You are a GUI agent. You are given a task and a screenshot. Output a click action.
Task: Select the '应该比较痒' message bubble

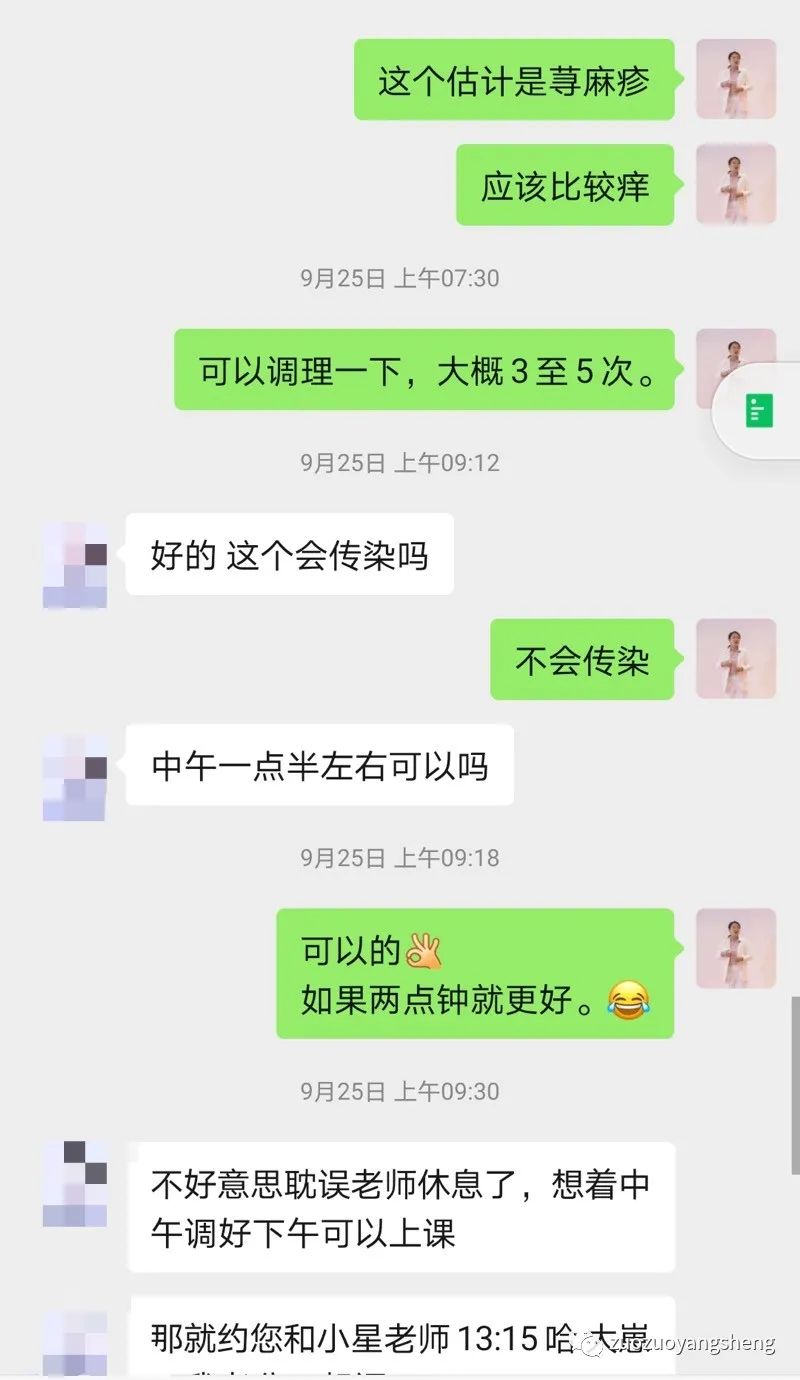565,186
